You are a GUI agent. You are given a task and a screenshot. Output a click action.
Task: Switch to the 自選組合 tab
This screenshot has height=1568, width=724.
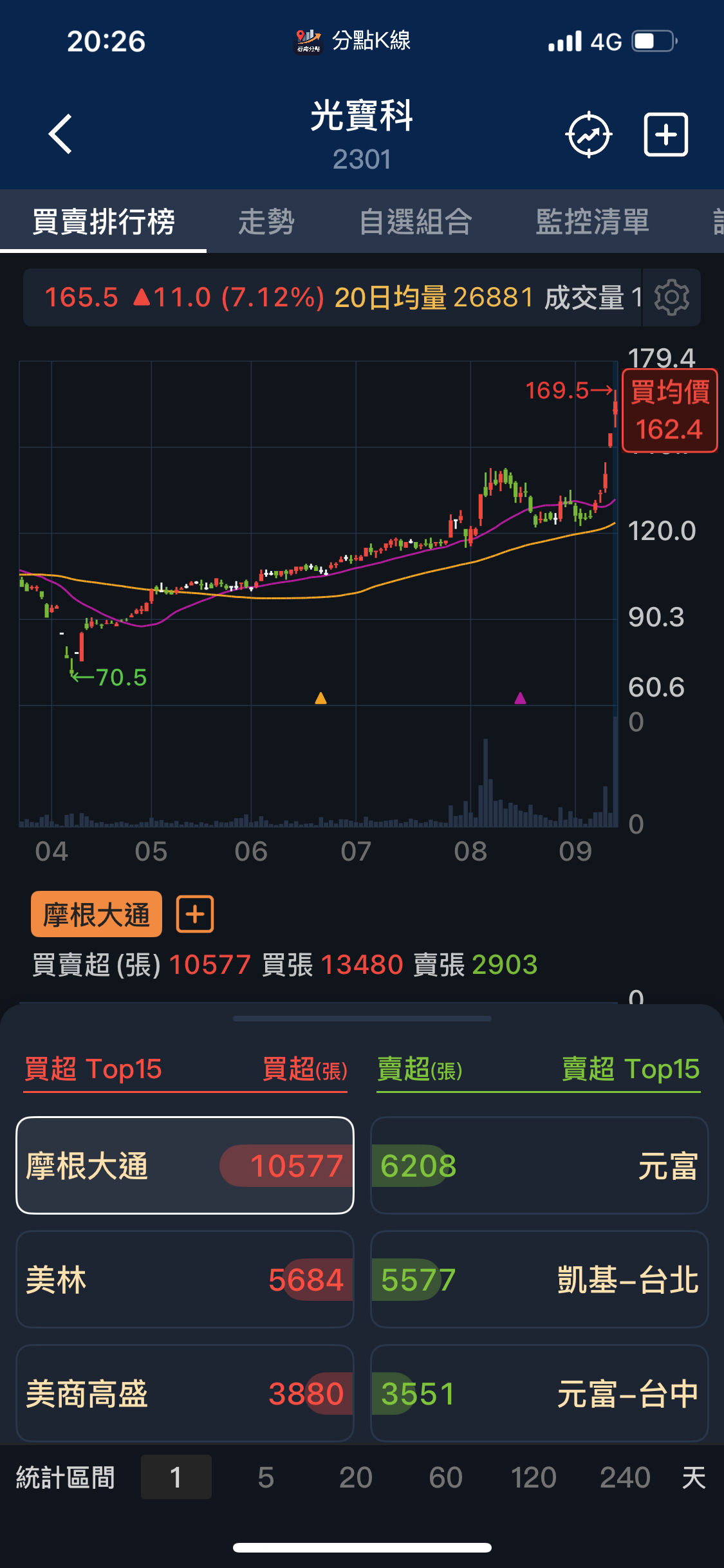coord(416,222)
